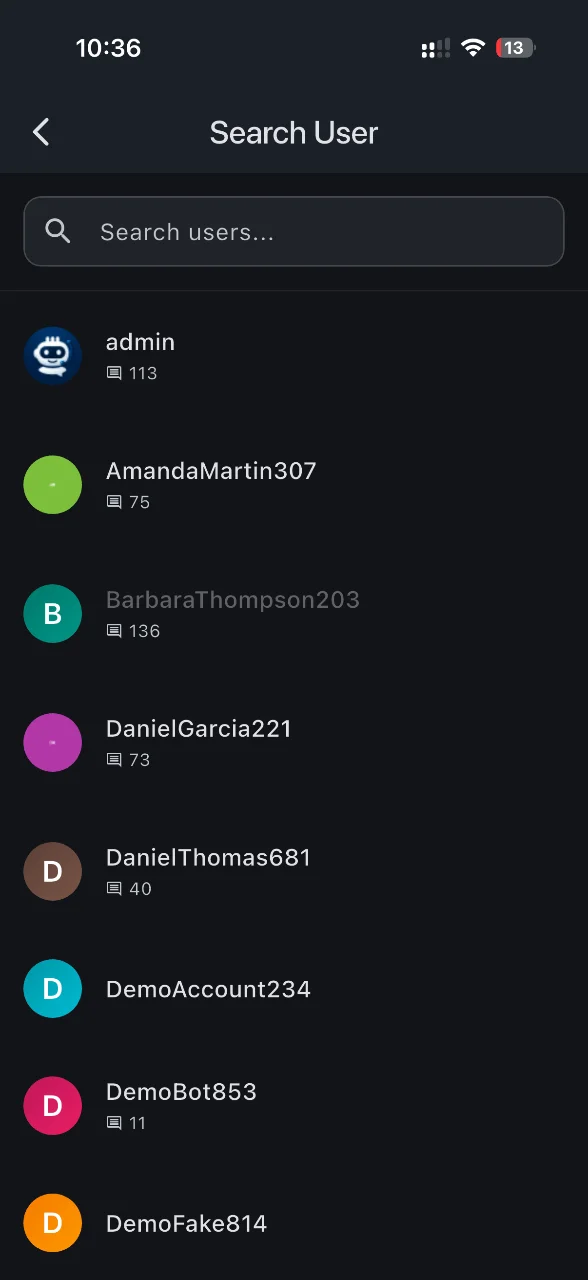
Task: Open DemoAccount234 user row
Action: tap(294, 989)
